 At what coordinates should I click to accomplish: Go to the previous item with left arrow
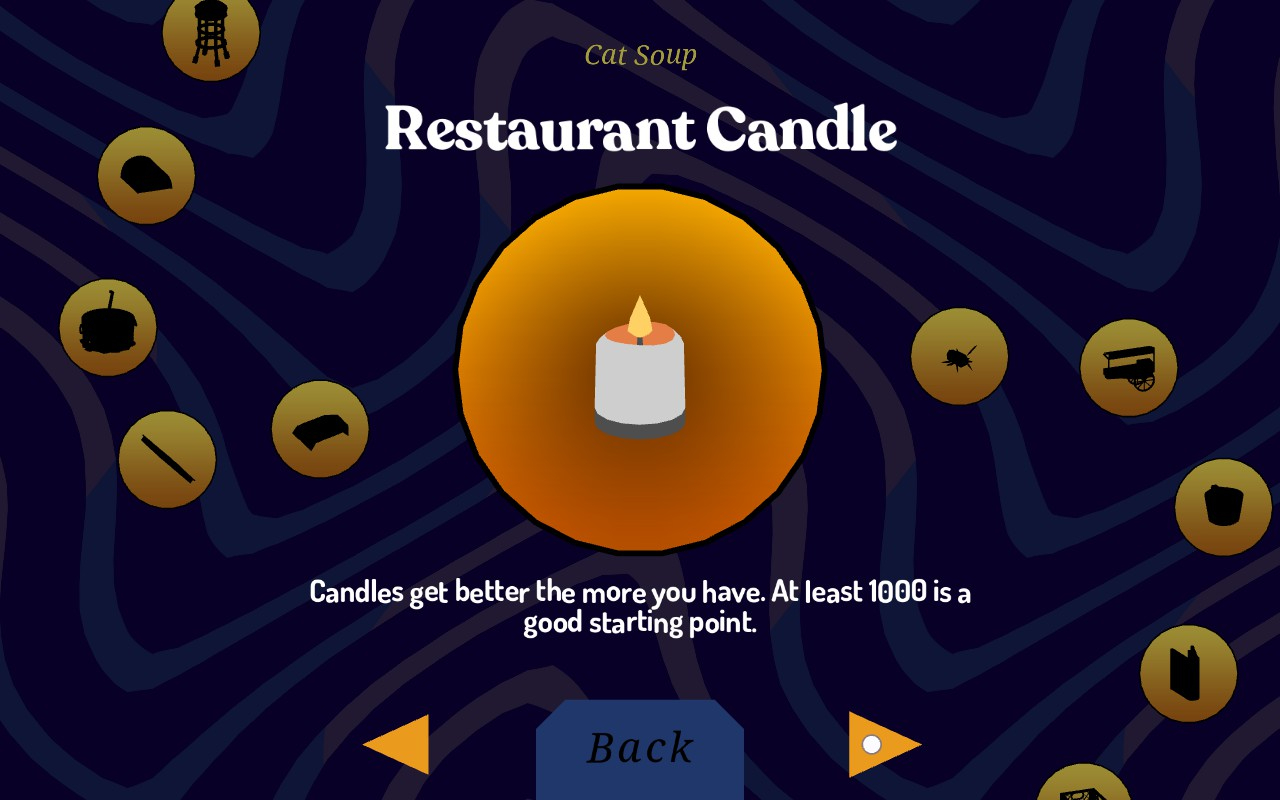point(397,744)
